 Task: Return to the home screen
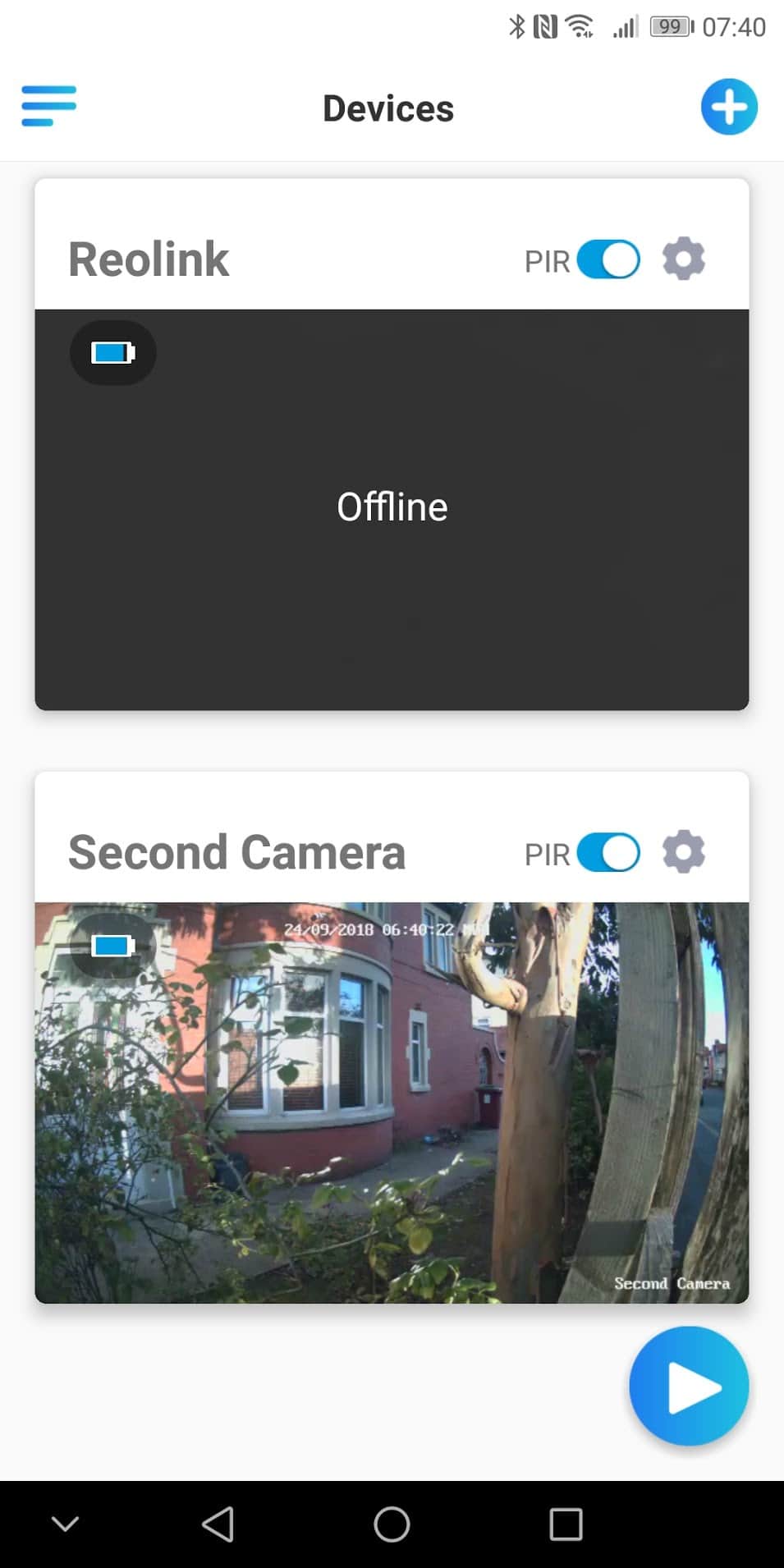tap(392, 1524)
